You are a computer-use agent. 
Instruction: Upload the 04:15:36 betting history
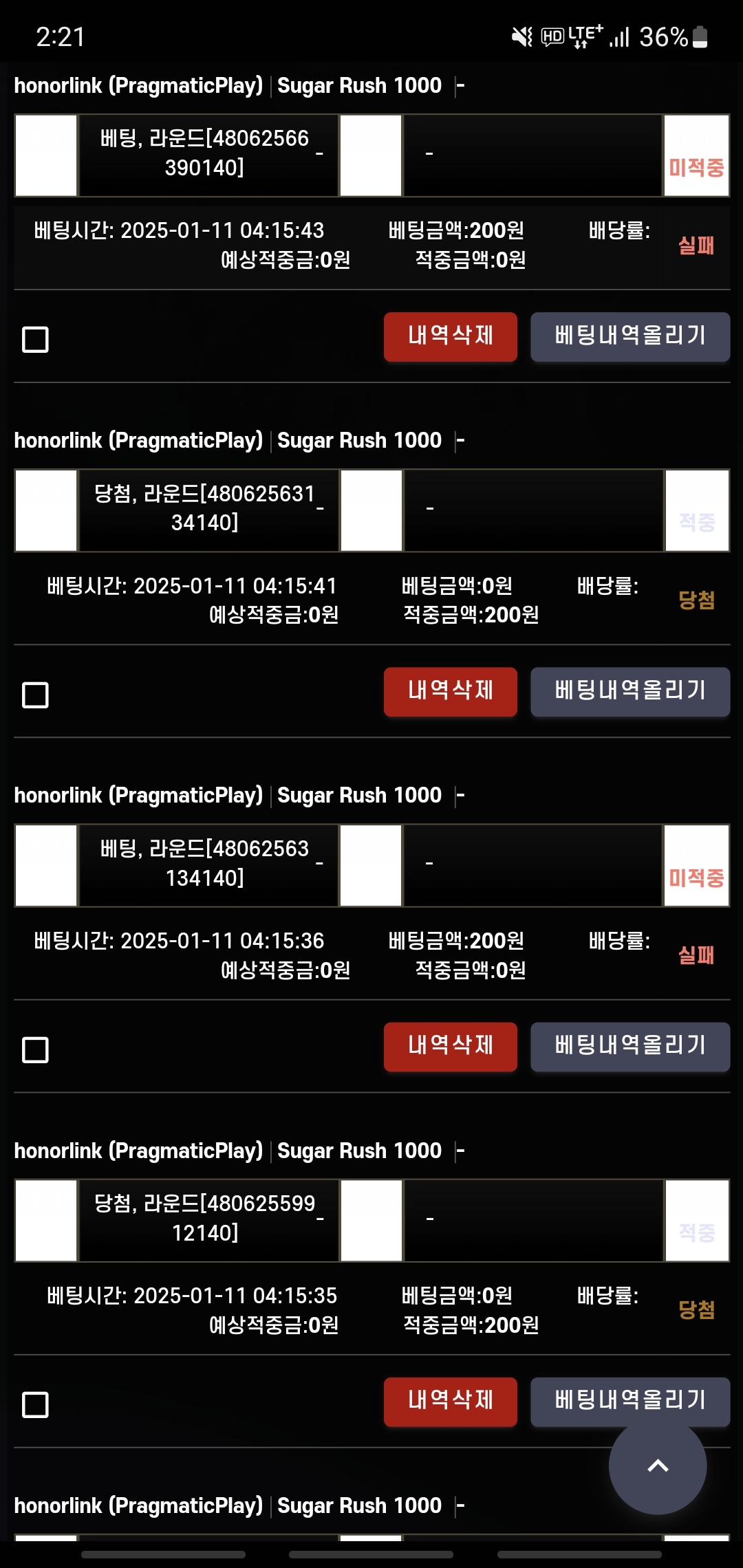coord(630,1046)
